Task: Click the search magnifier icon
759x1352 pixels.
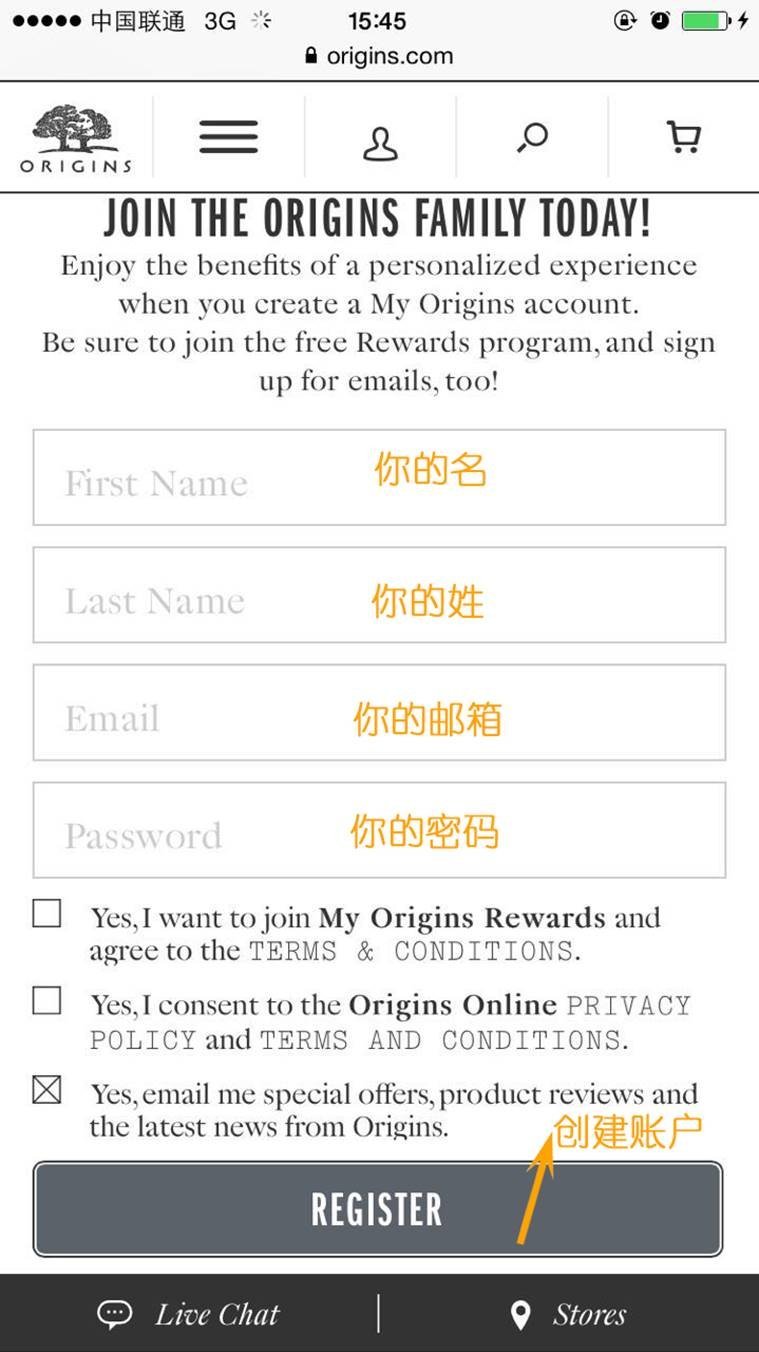Action: click(x=532, y=138)
